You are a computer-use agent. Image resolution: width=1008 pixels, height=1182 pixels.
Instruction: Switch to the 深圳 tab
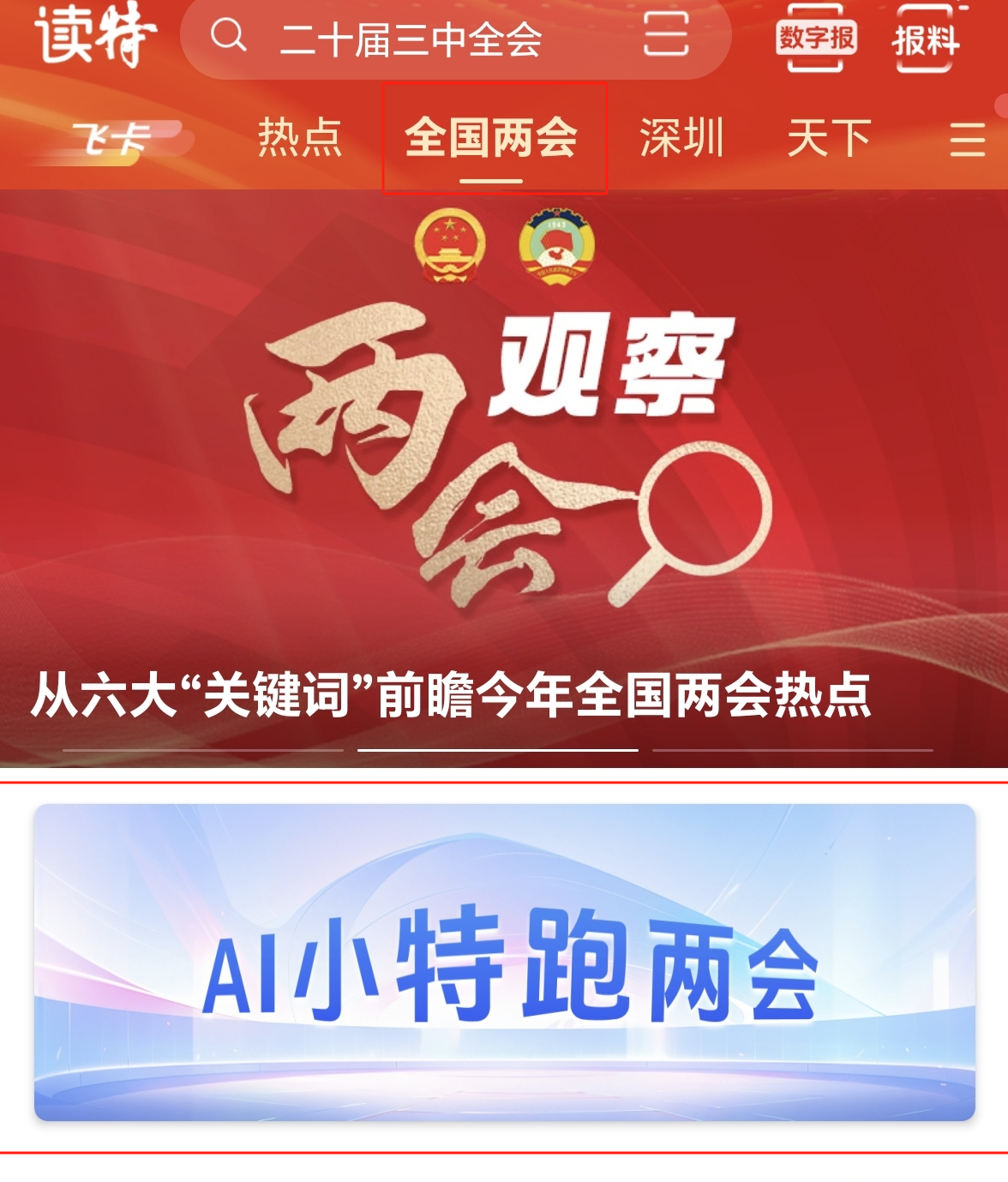click(x=681, y=138)
